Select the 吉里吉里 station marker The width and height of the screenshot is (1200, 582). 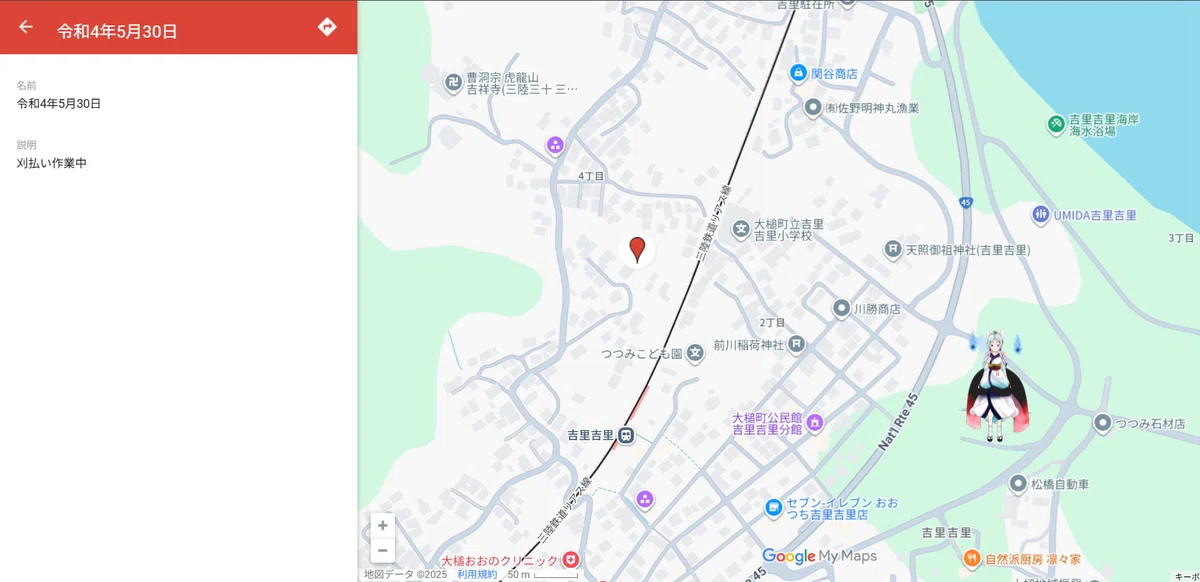626,435
